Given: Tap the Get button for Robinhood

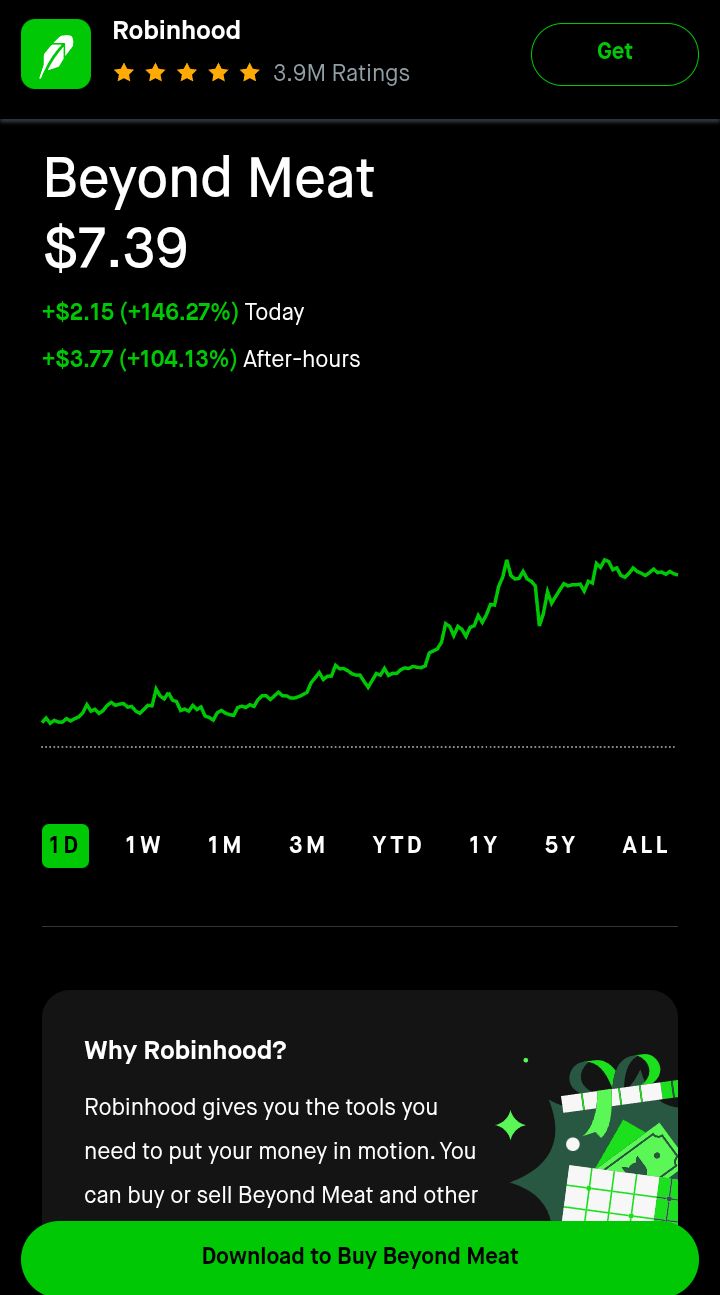Looking at the screenshot, I should (614, 54).
